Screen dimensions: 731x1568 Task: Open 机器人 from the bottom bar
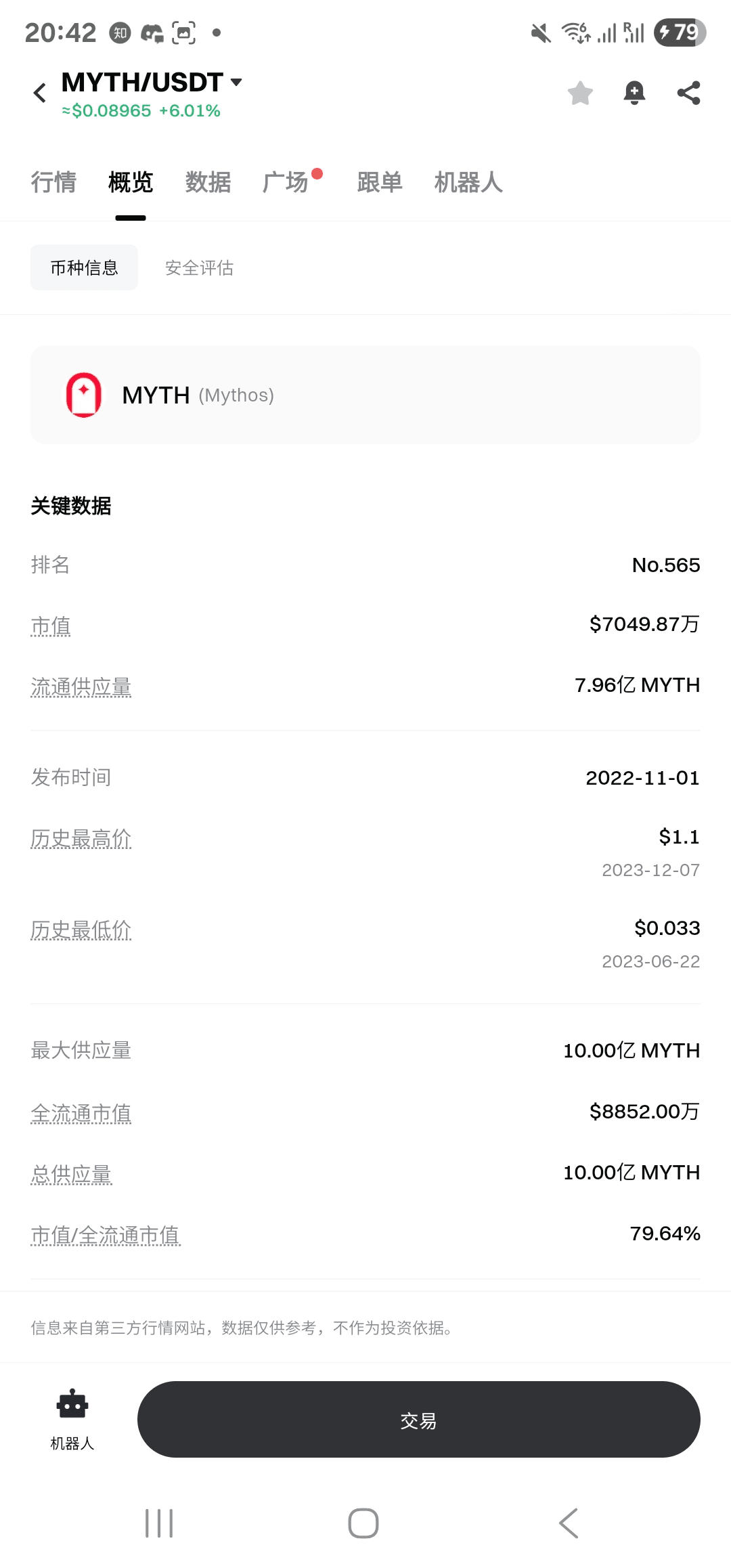coord(72,1420)
